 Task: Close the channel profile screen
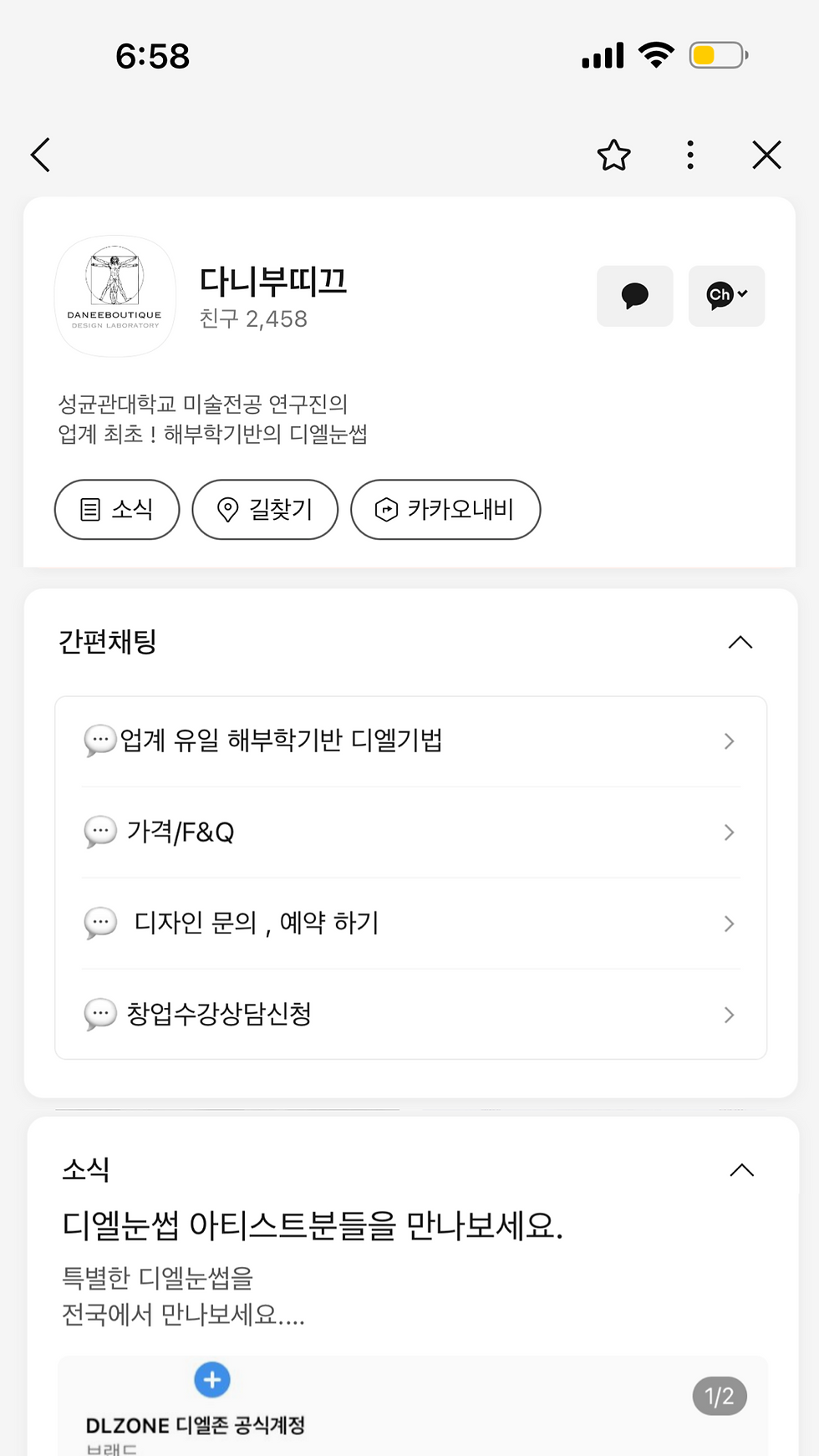tap(766, 155)
